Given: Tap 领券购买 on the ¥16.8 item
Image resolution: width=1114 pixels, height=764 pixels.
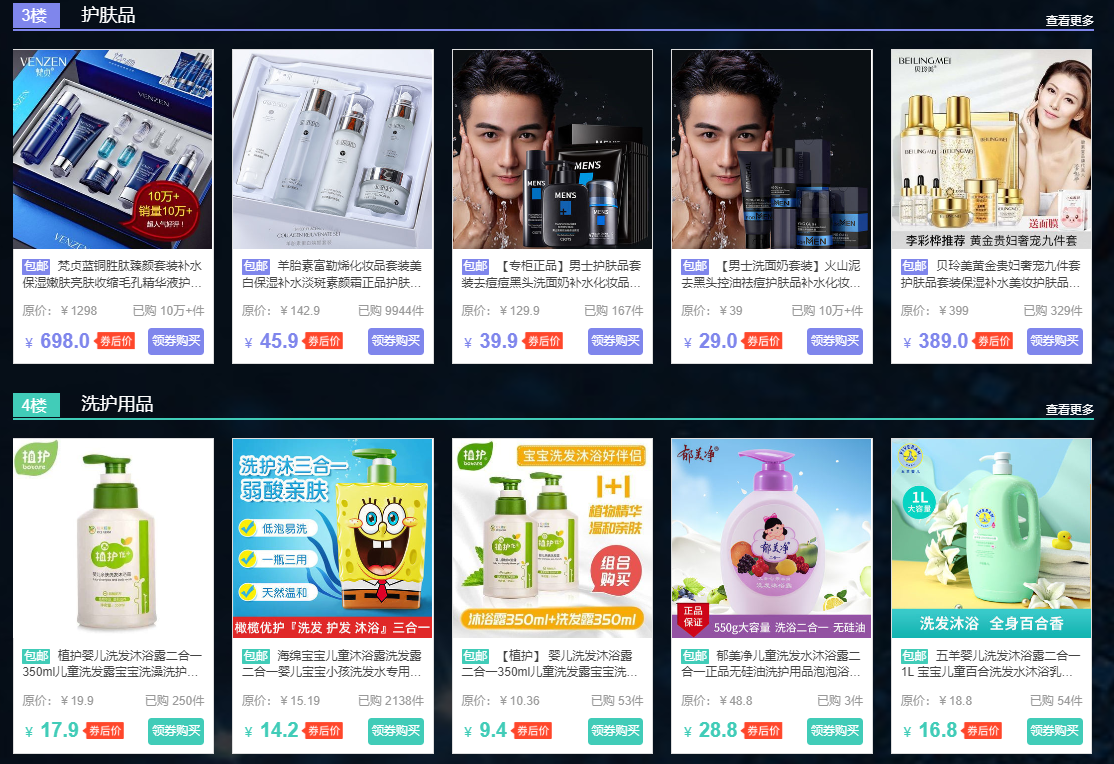Looking at the screenshot, I should click(1054, 731).
